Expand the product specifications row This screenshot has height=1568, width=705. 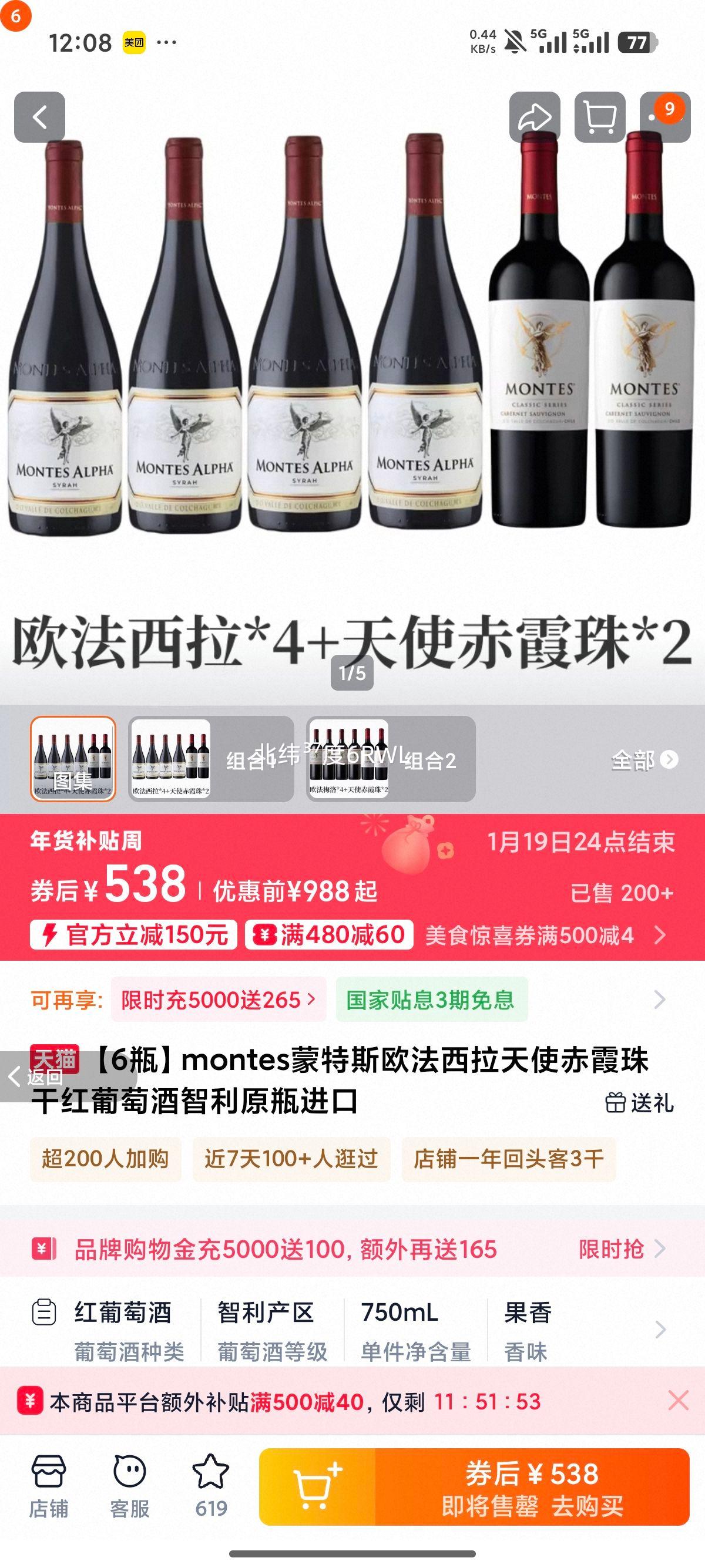pos(660,1331)
